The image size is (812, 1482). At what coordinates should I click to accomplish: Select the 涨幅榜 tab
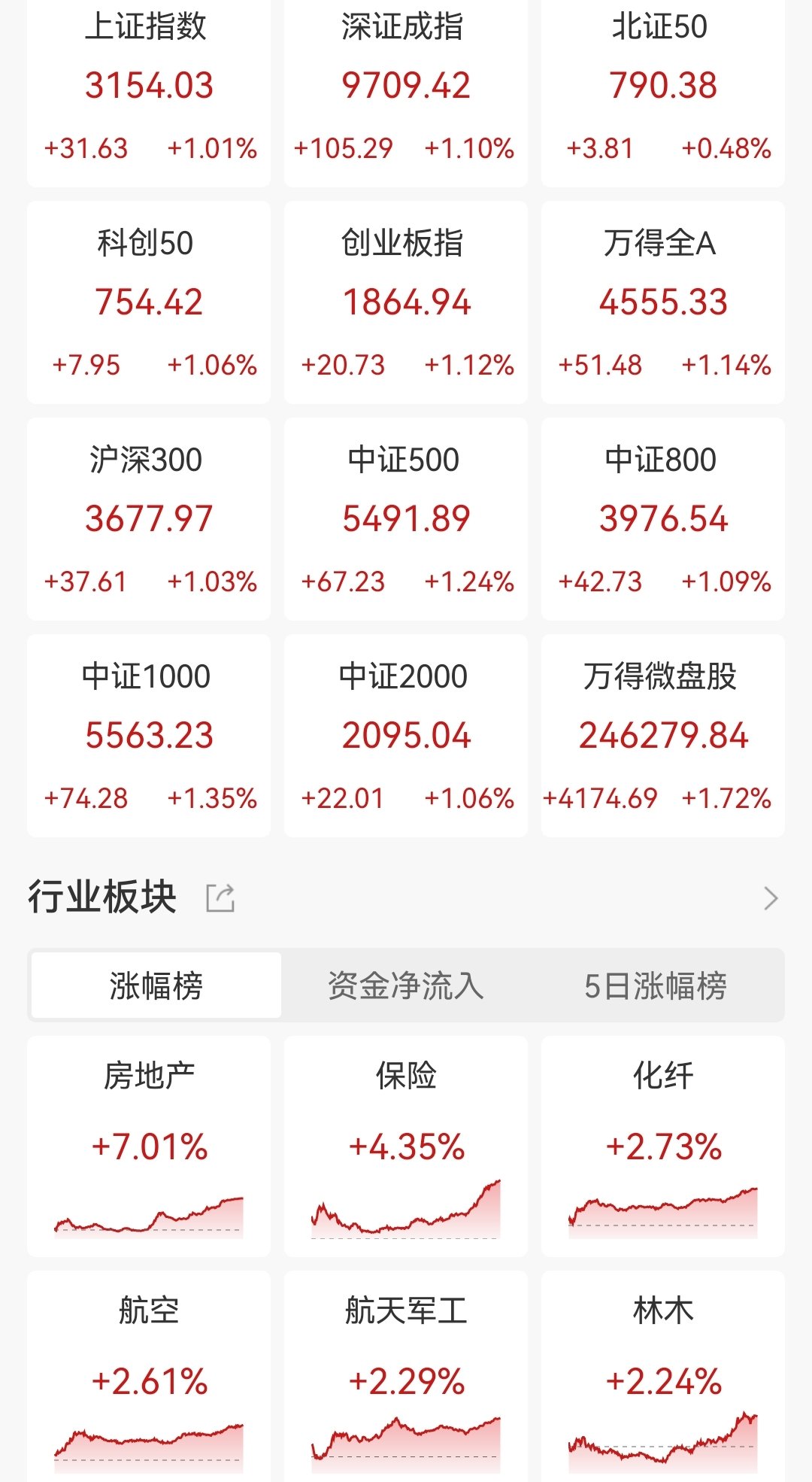156,985
